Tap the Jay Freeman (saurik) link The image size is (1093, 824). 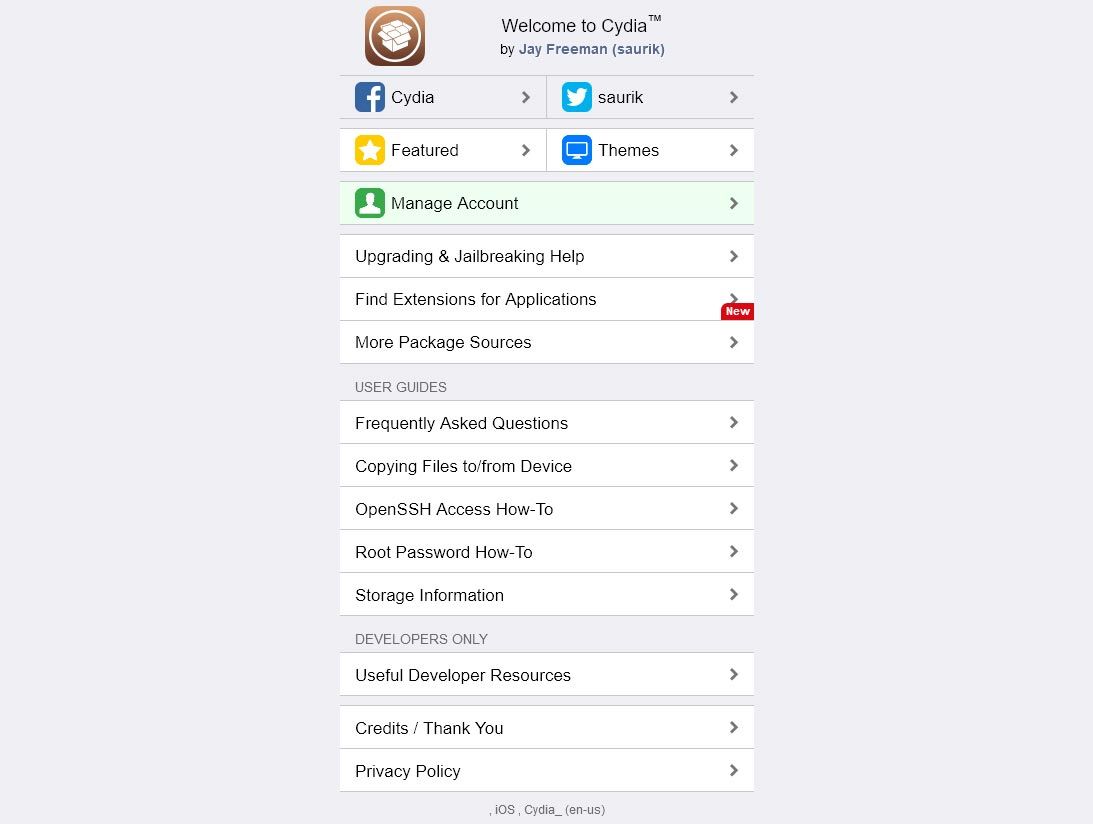[x=591, y=49]
